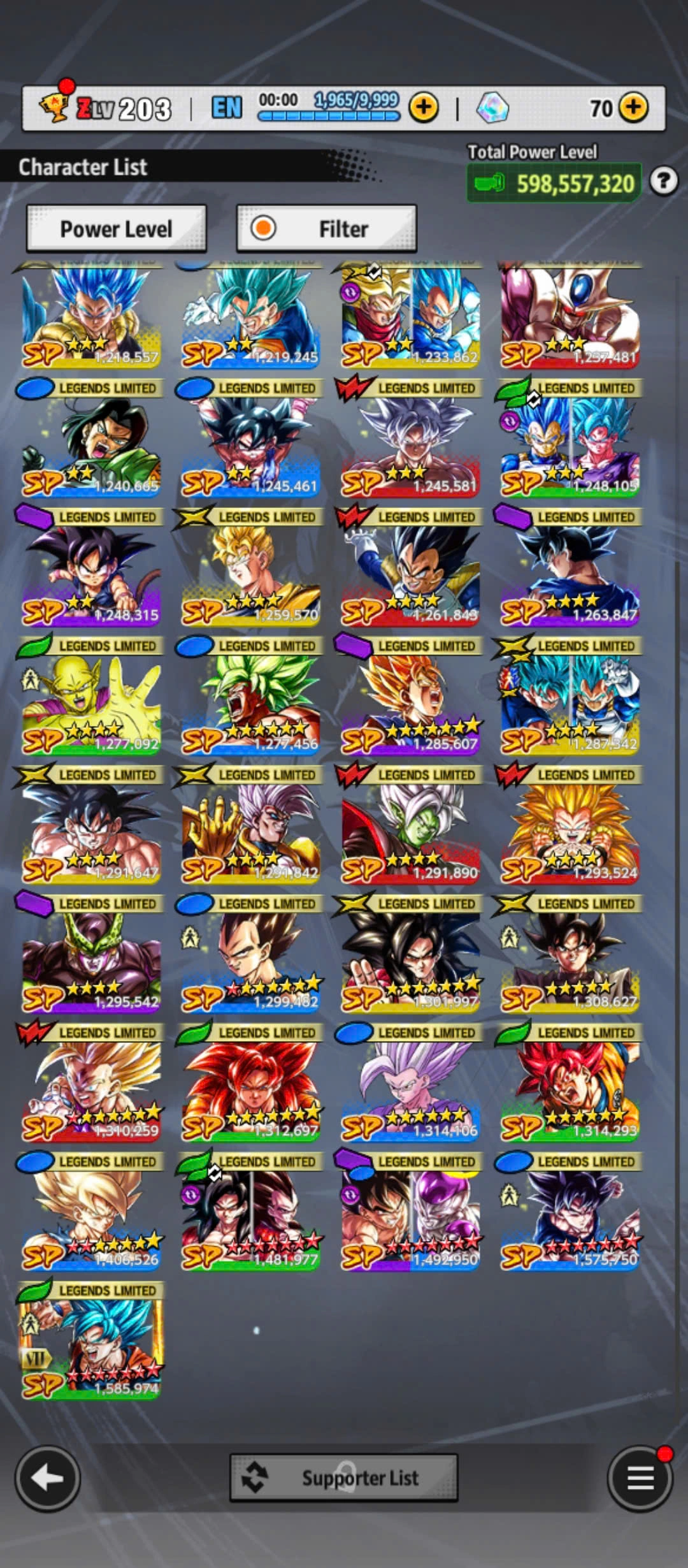
Task: Open the Filter options
Action: pyautogui.click(x=326, y=229)
